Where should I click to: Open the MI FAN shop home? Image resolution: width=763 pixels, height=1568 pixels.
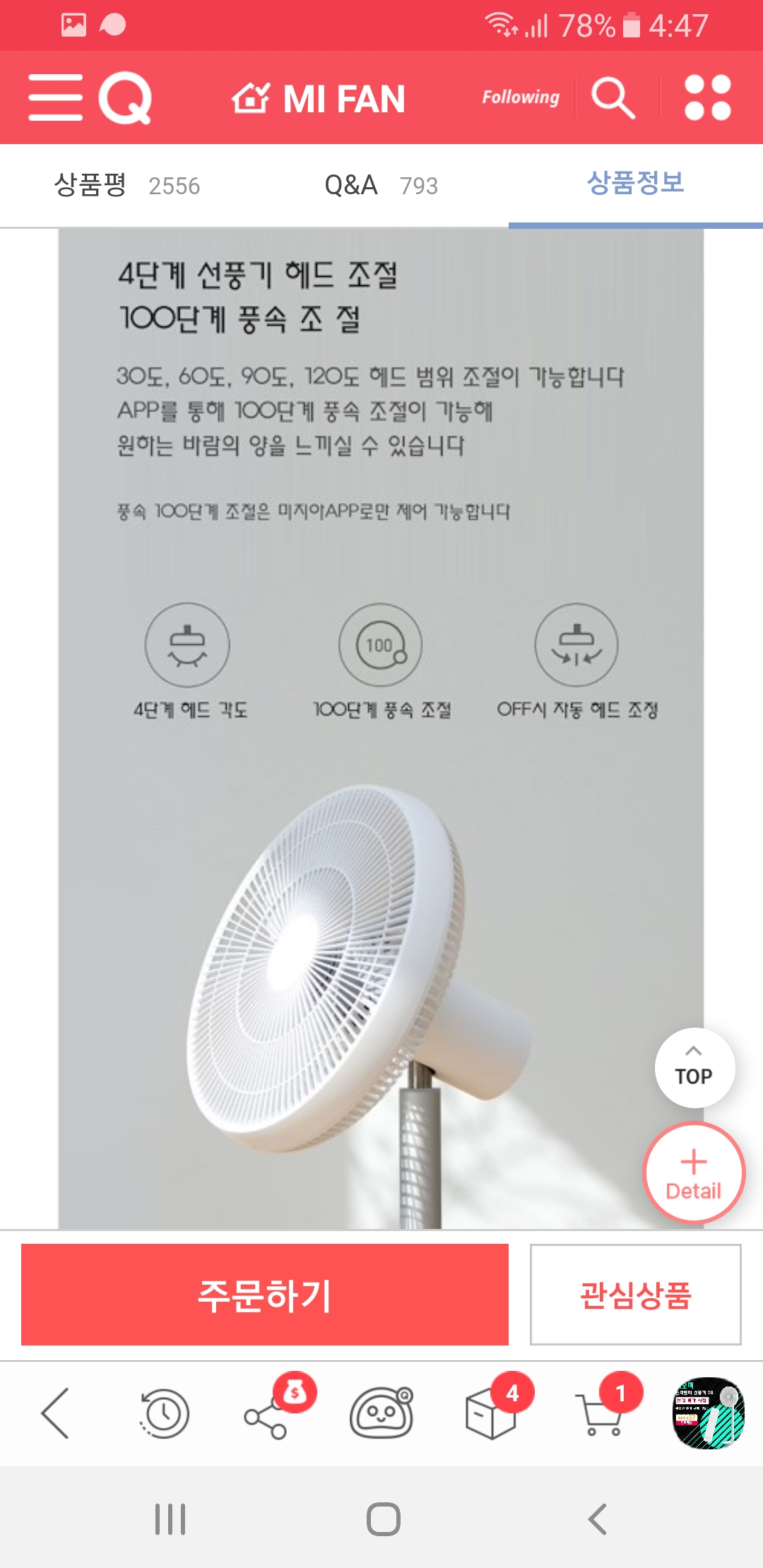point(319,98)
